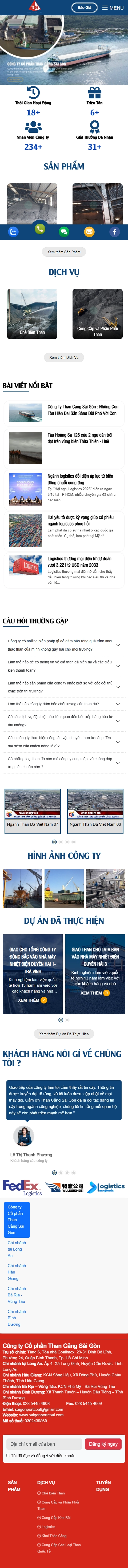Tap XEM THÊM on Trà Vinh project

coord(32,1000)
